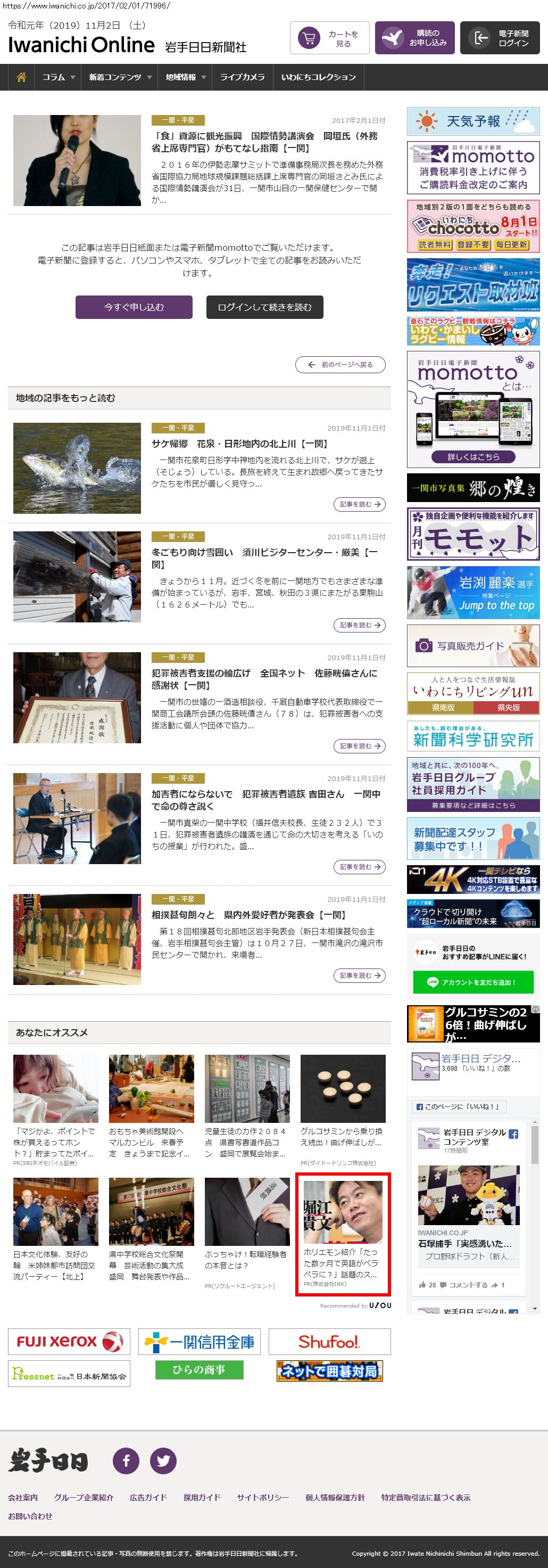Viewport: 548px width, 1568px height.
Task: Open the Facebook icon in the footer
Action: coord(126,1461)
